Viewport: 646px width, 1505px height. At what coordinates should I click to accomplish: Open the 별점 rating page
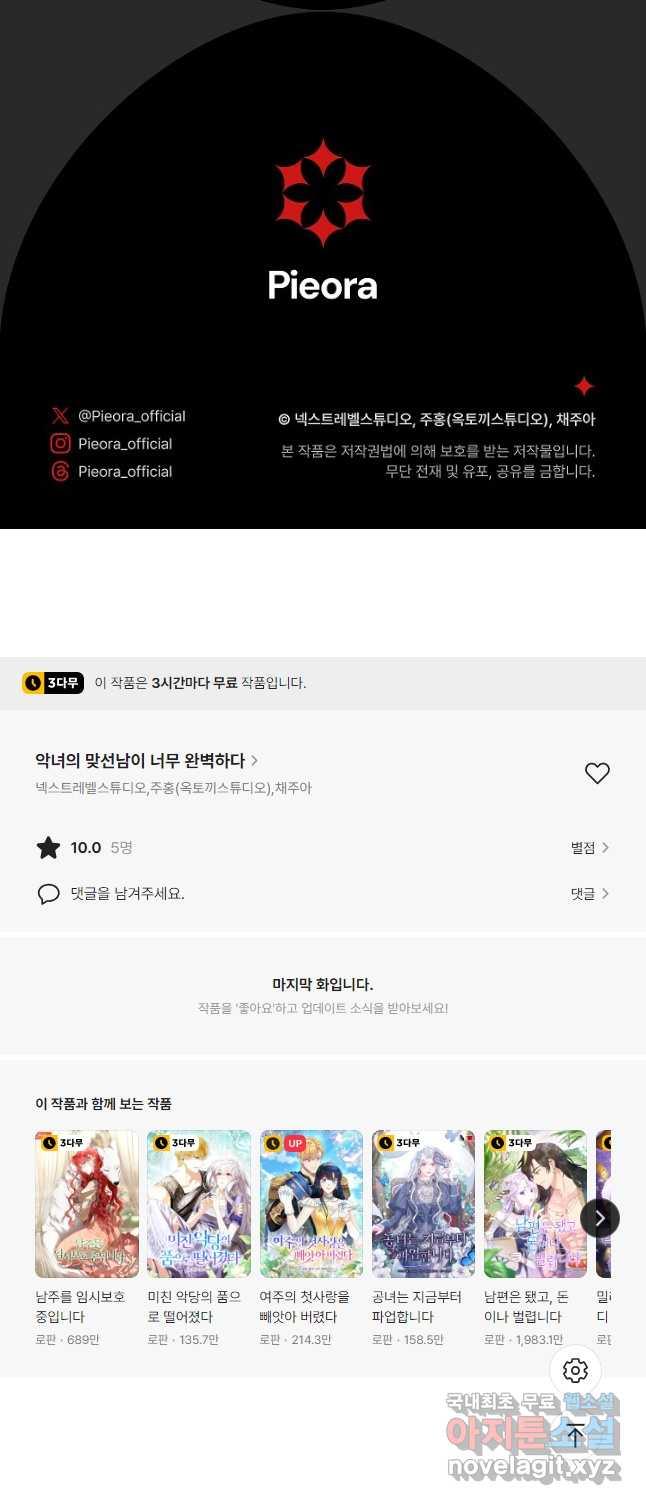coord(589,848)
